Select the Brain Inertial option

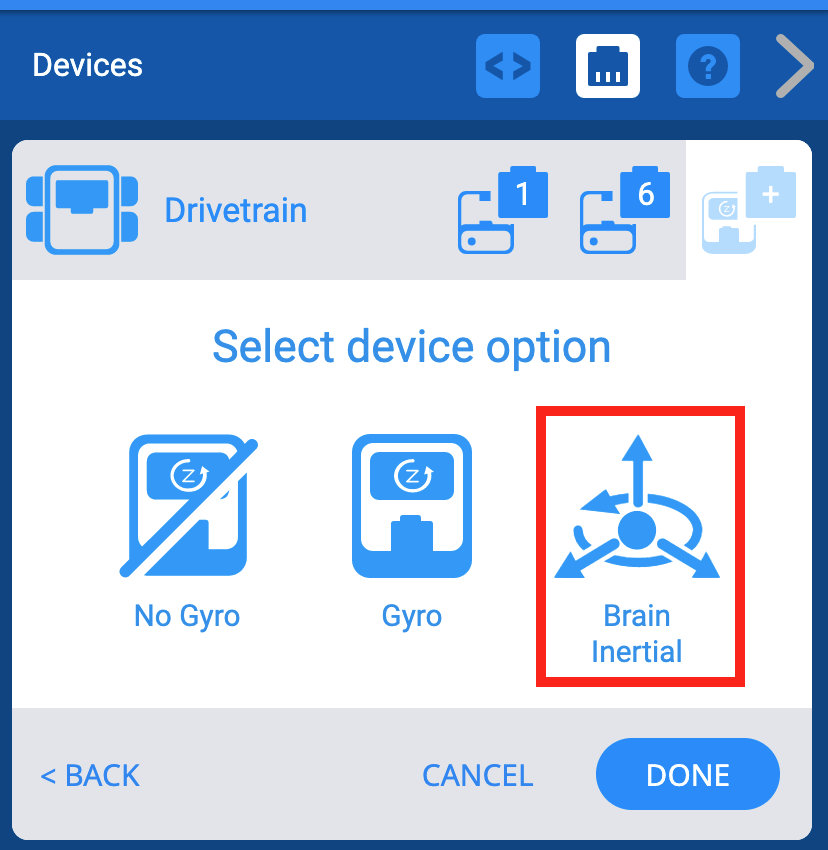click(x=637, y=546)
